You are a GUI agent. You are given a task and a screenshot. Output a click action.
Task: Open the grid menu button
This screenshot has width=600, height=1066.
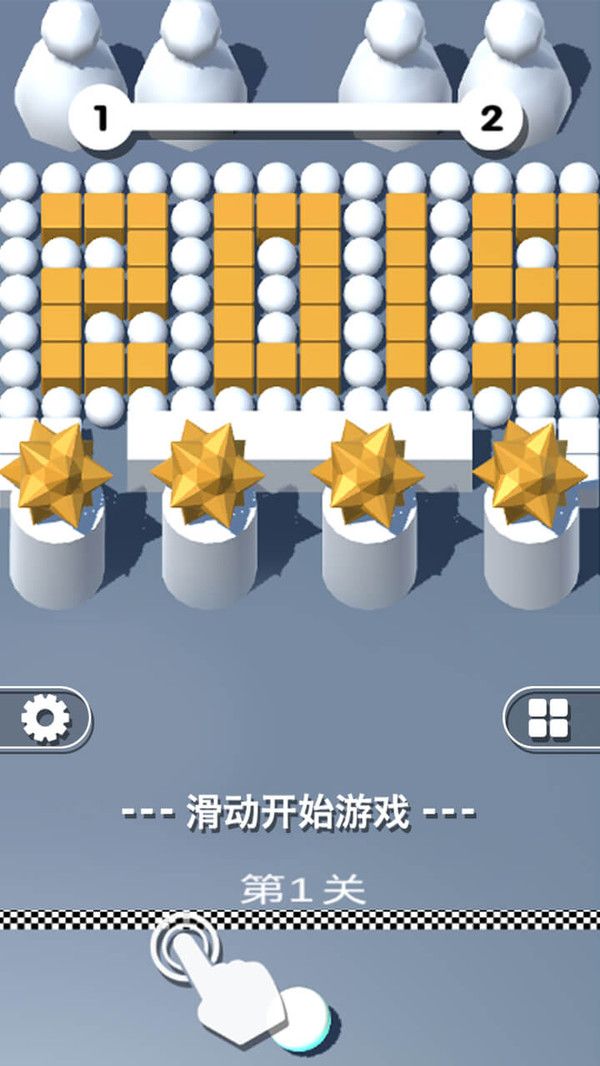coord(549,718)
